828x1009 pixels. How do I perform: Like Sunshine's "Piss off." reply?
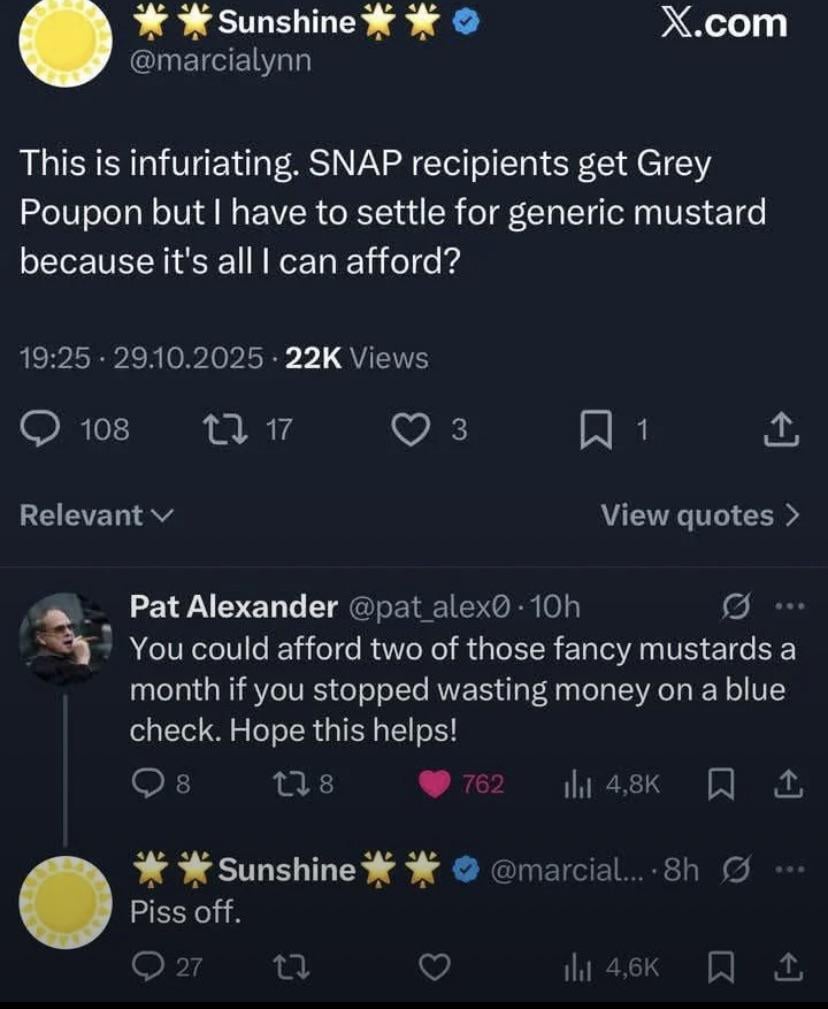[434, 967]
